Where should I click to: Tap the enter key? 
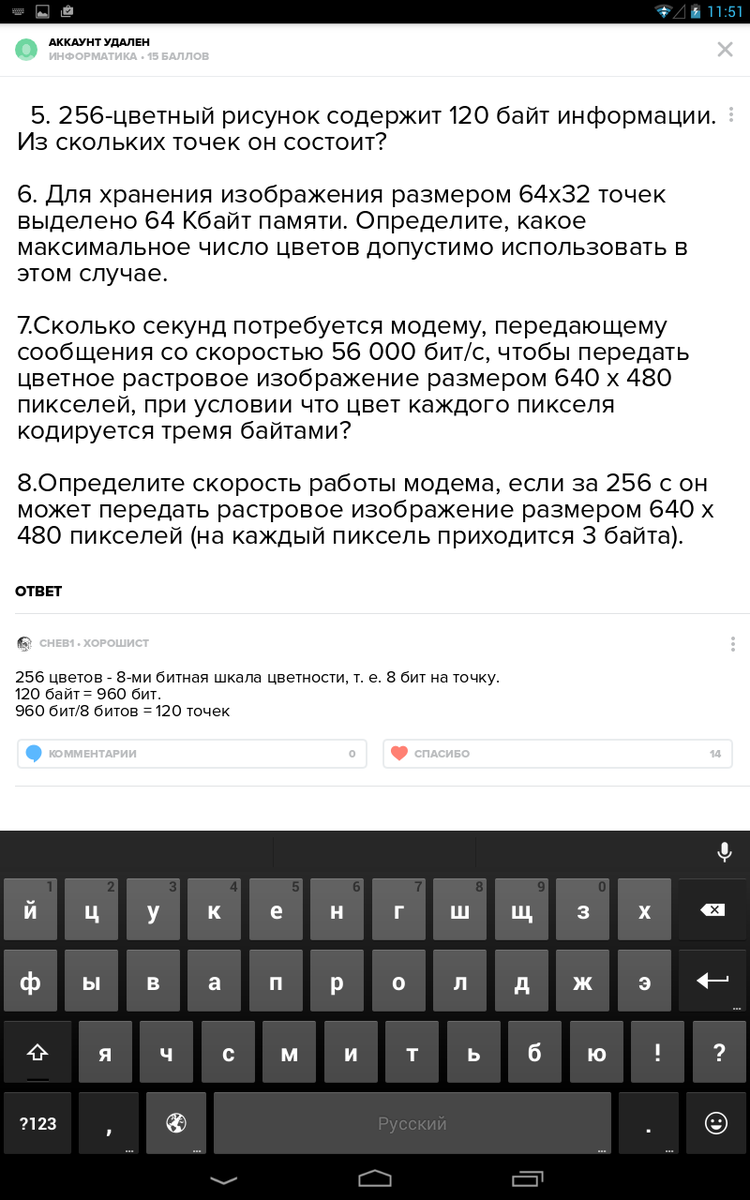point(712,981)
